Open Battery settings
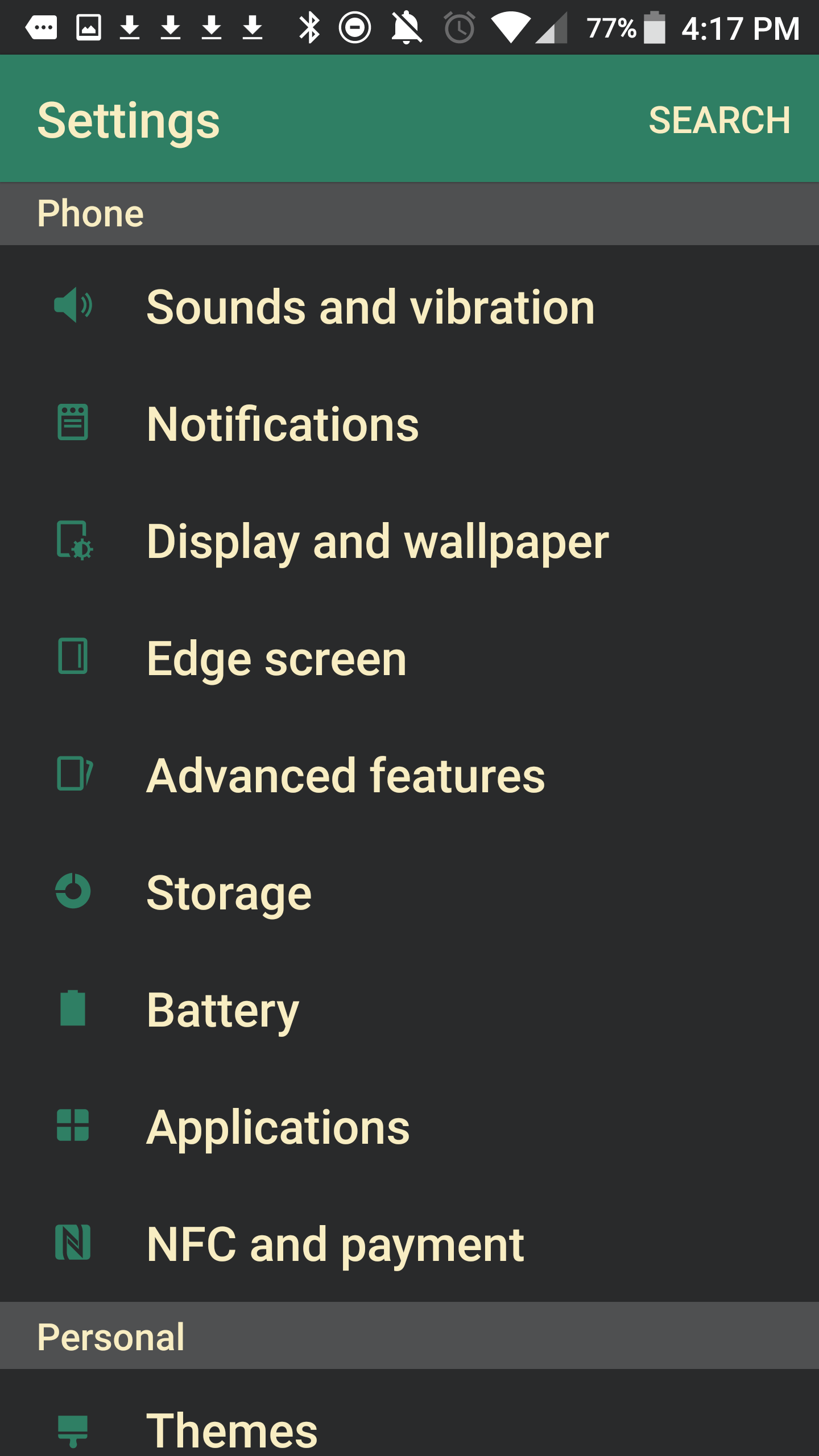This screenshot has height=1456, width=819. click(x=222, y=1010)
